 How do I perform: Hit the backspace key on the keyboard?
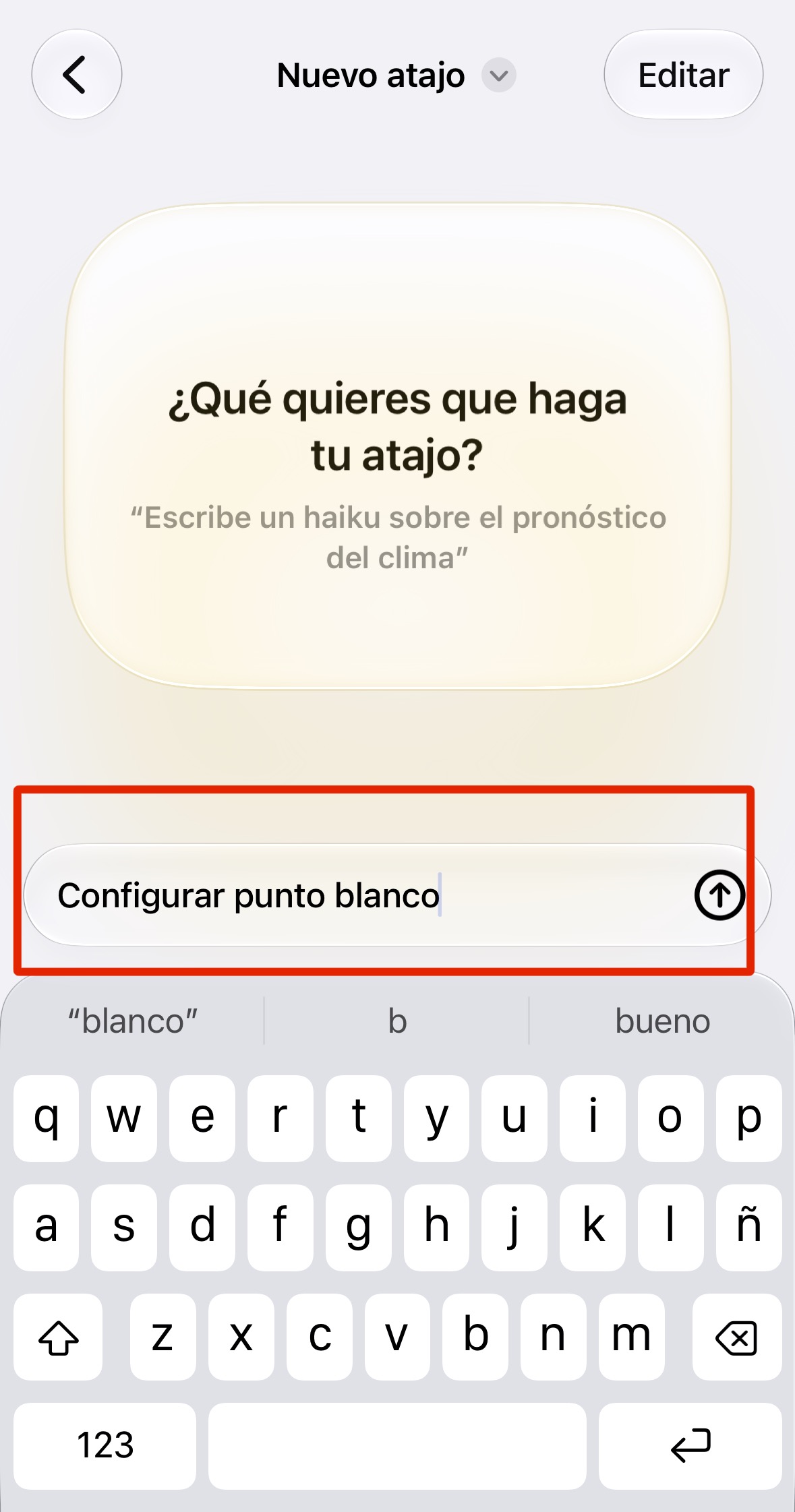[737, 1337]
